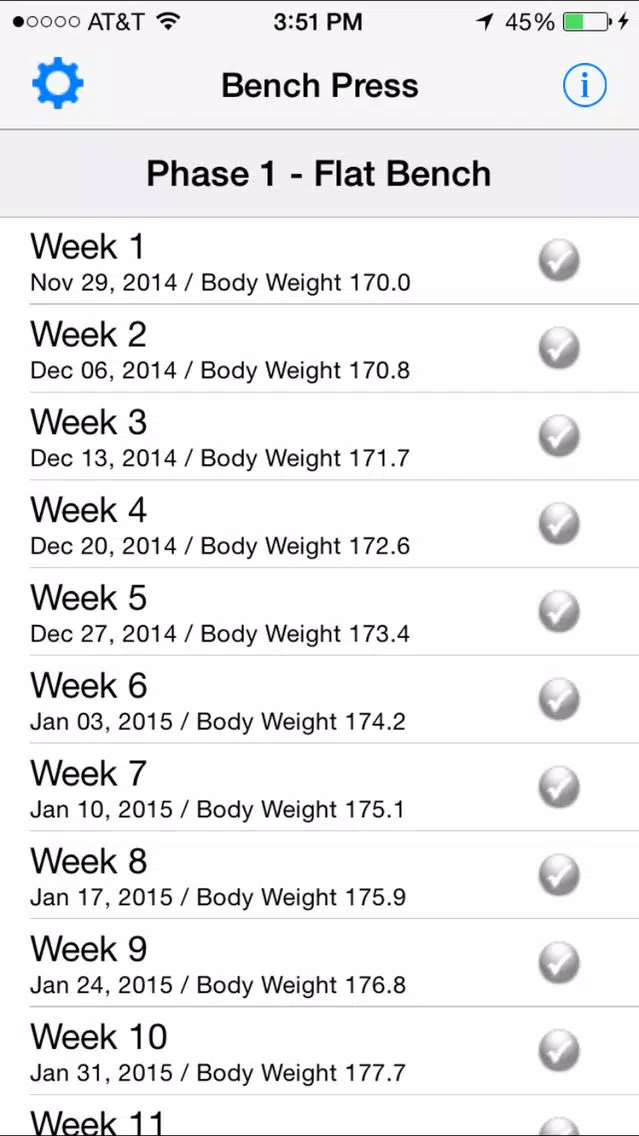Viewport: 639px width, 1136px height.
Task: Open the settings gear
Action: [x=58, y=85]
